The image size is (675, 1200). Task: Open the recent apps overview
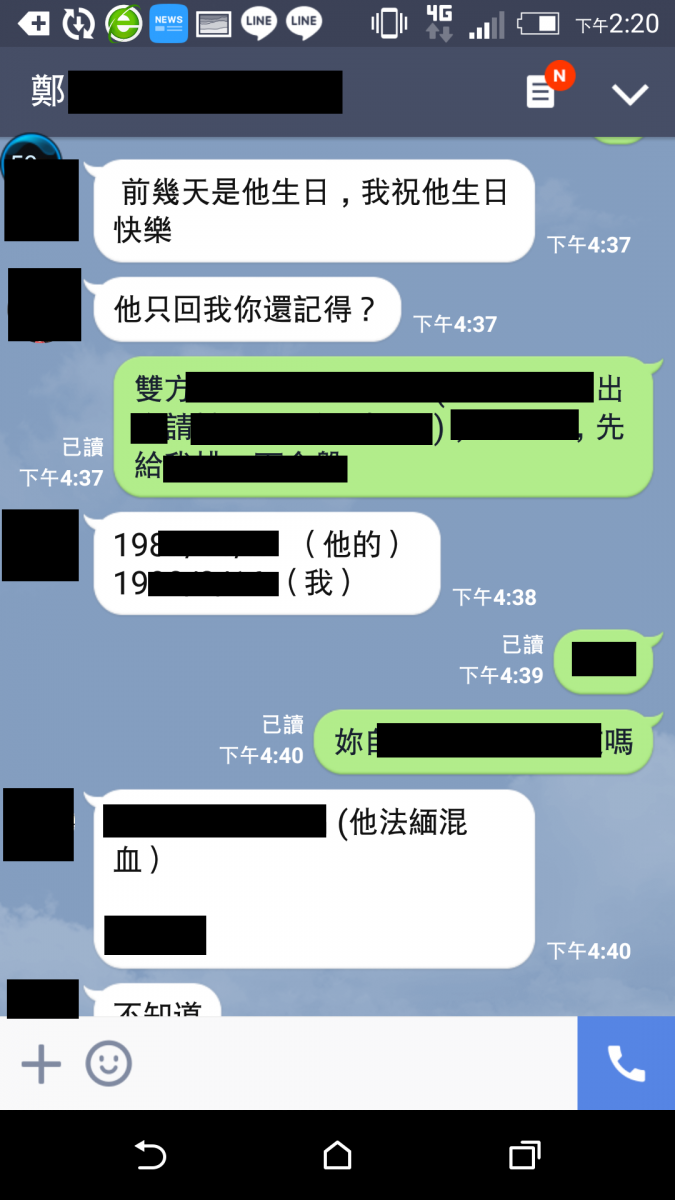[524, 1156]
